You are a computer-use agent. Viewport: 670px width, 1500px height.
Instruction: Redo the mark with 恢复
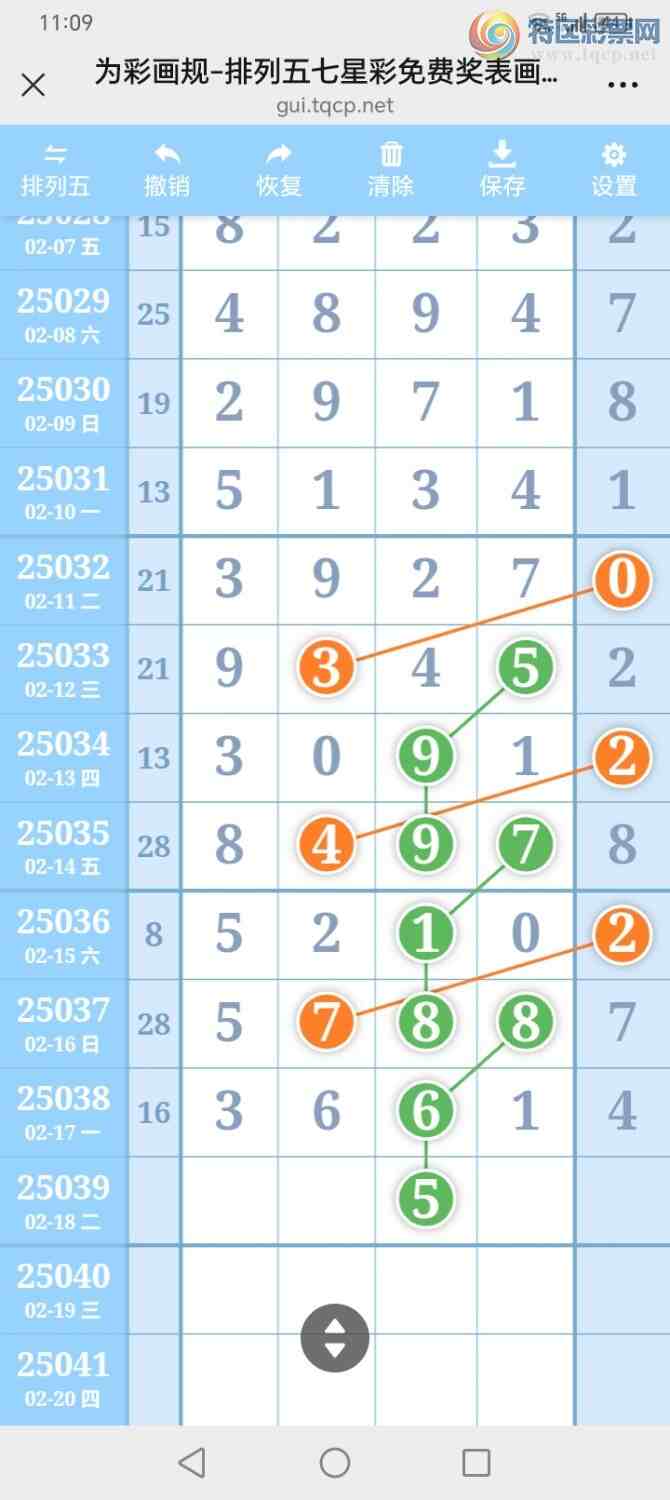[x=279, y=170]
